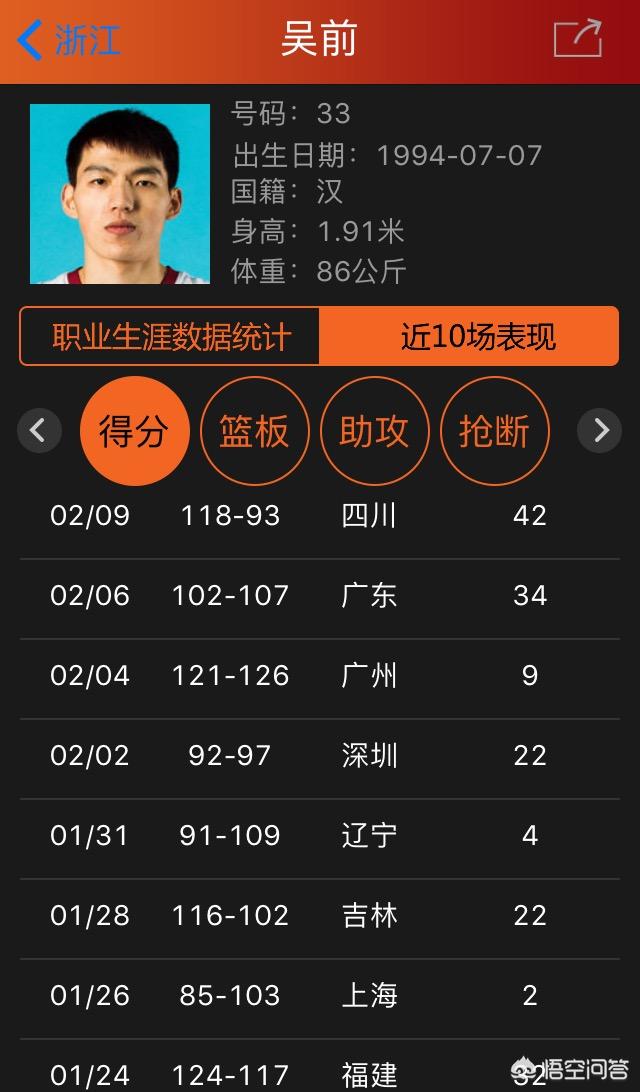This screenshot has width=640, height=1092.
Task: Tap the right arrow for more stats
Action: [x=600, y=431]
